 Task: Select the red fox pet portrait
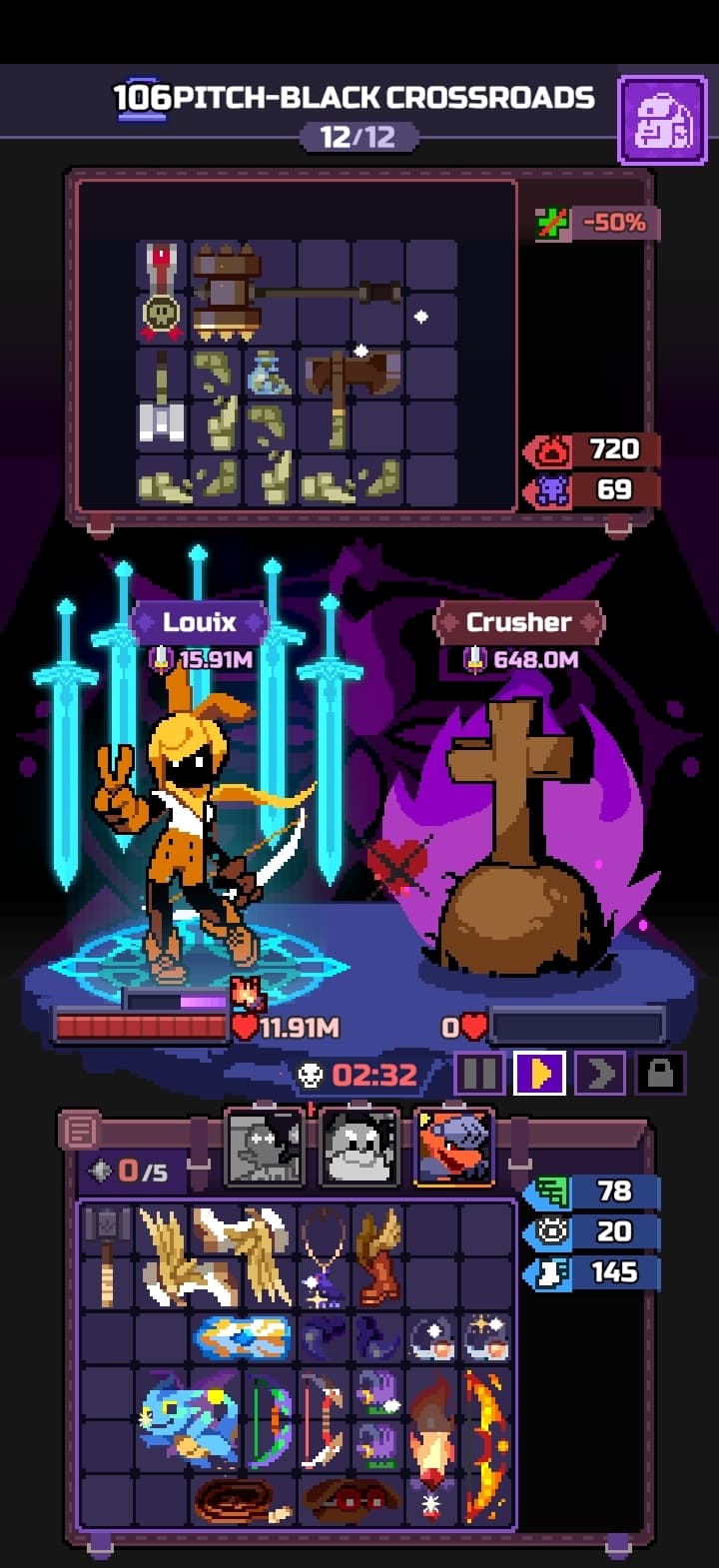click(454, 1147)
